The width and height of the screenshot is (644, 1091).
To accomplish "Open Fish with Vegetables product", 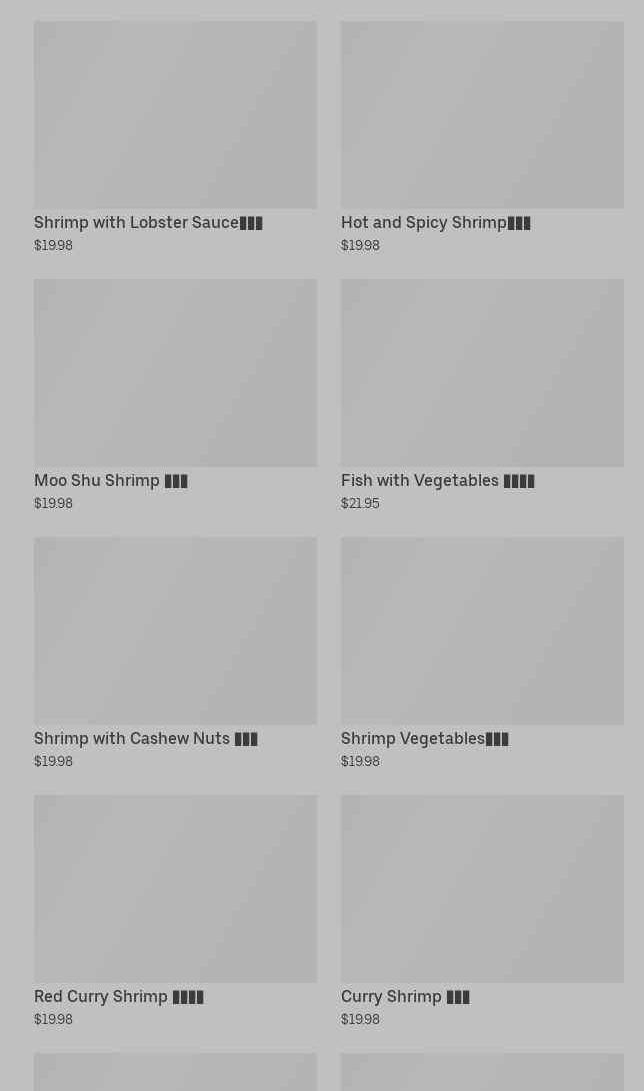I will (437, 480).
